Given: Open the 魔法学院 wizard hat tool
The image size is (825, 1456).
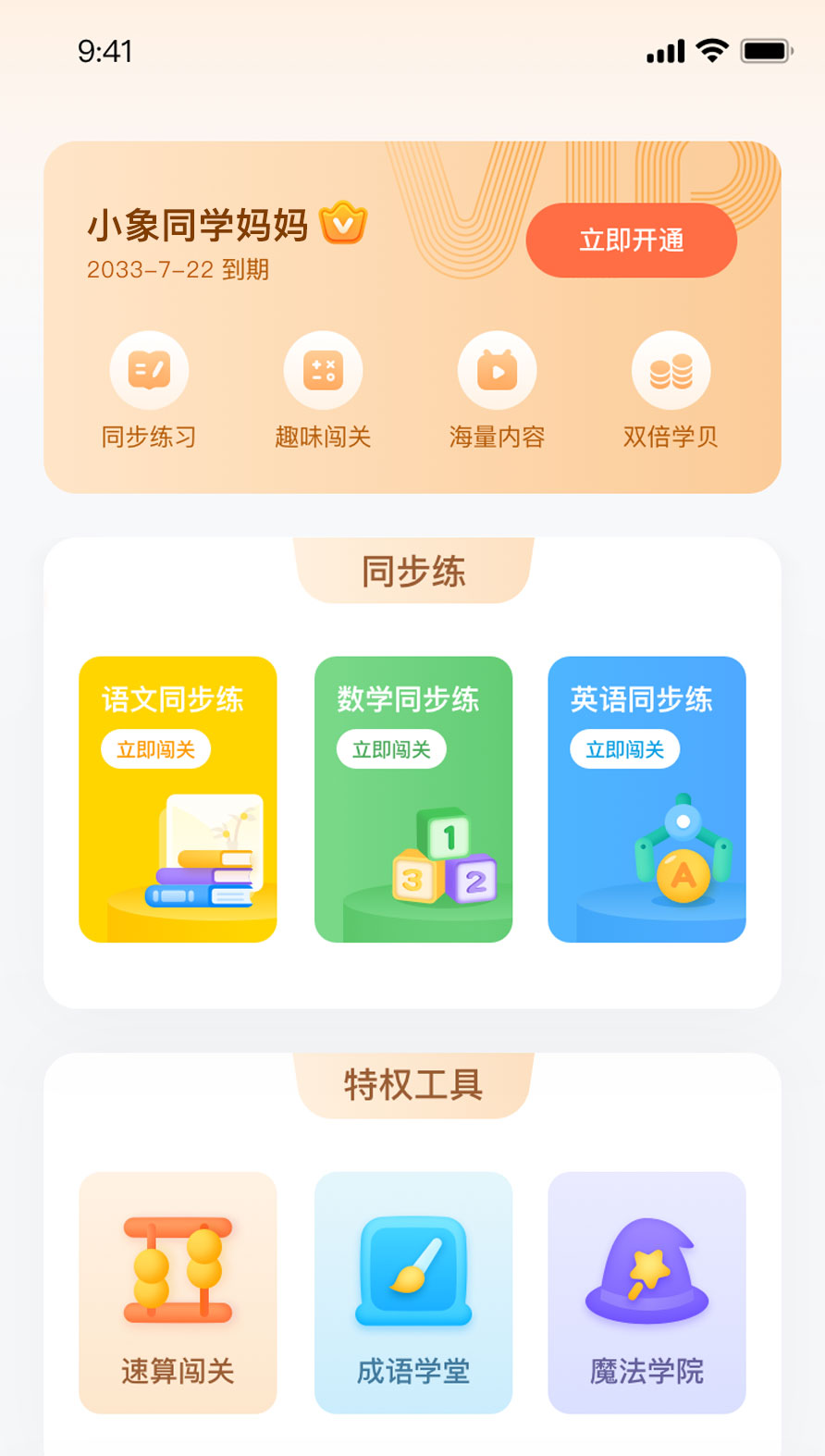Looking at the screenshot, I should click(646, 1292).
